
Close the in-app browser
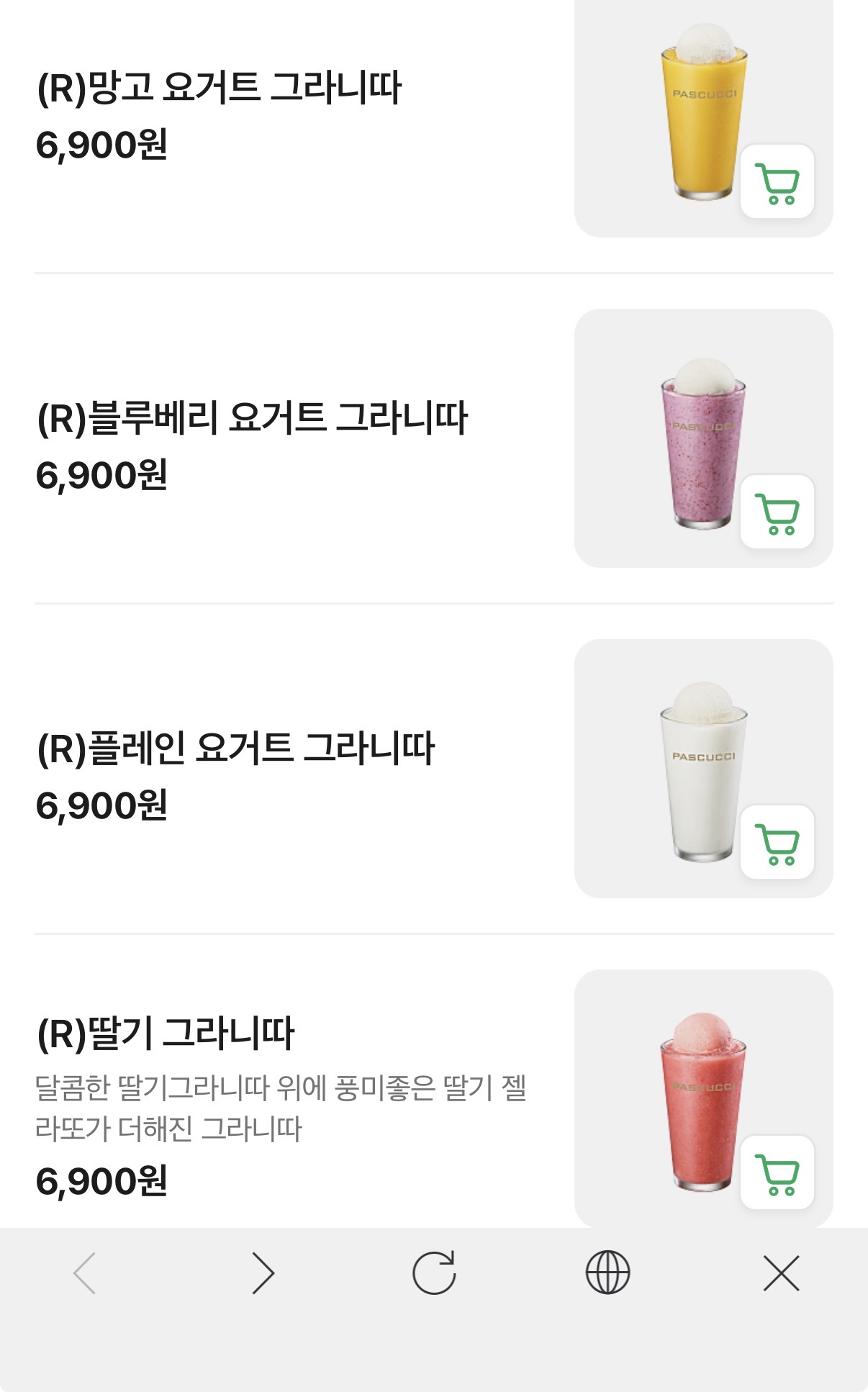pos(781,1273)
